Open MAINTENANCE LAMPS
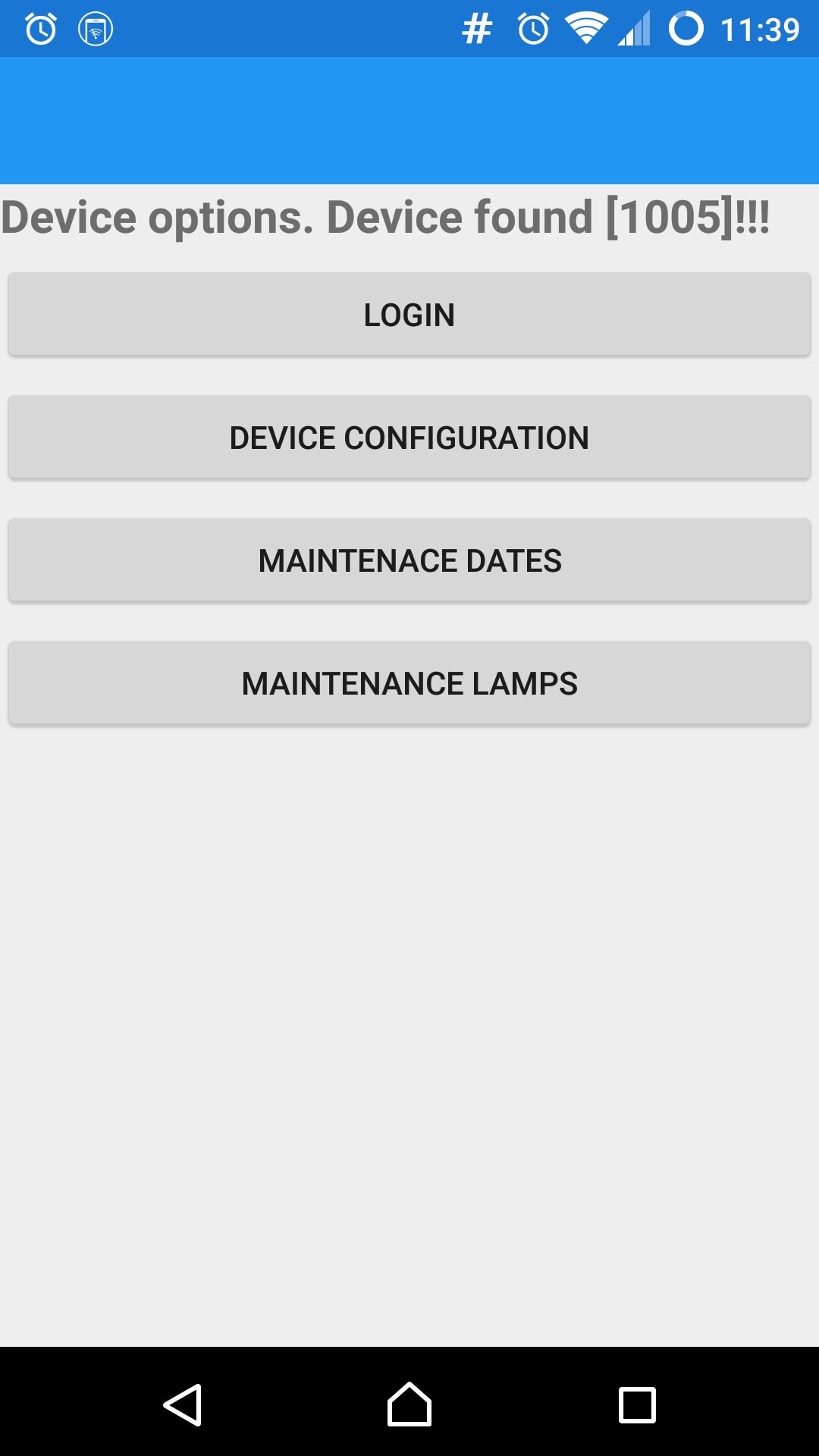819x1456 pixels. click(409, 682)
